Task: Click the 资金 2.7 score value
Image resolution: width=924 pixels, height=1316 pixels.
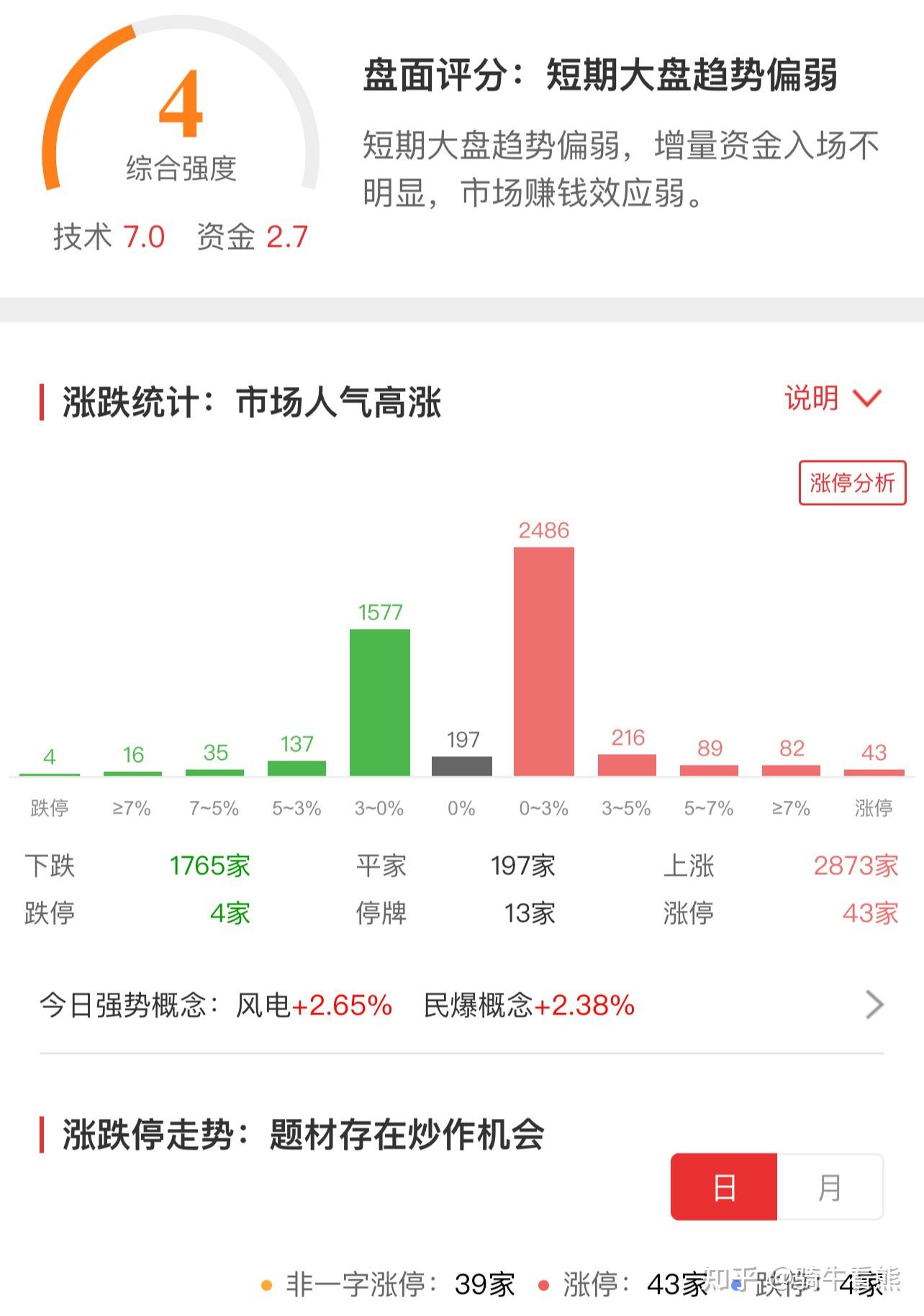Action: pos(288,235)
